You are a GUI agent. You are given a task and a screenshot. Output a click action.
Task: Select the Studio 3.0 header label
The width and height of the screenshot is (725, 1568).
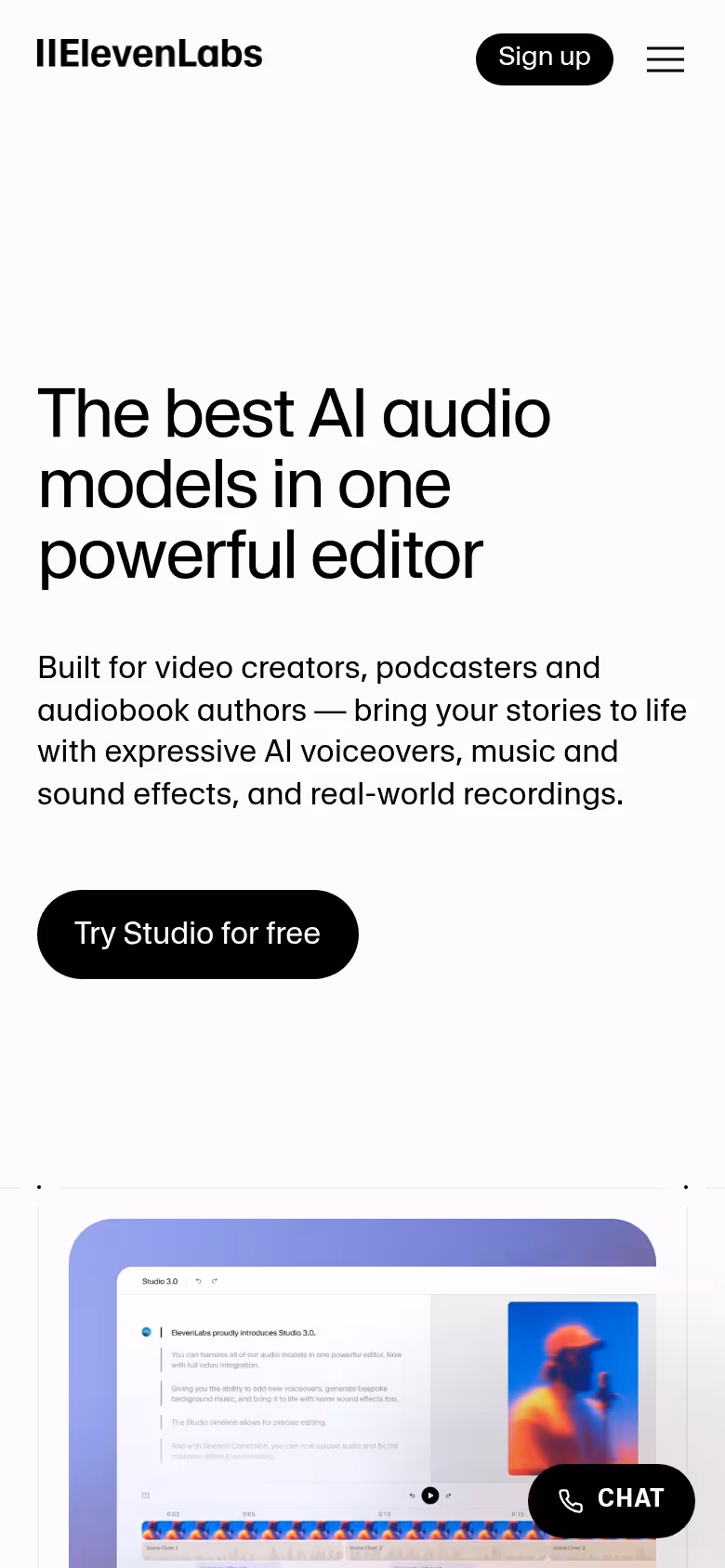pos(160,1281)
